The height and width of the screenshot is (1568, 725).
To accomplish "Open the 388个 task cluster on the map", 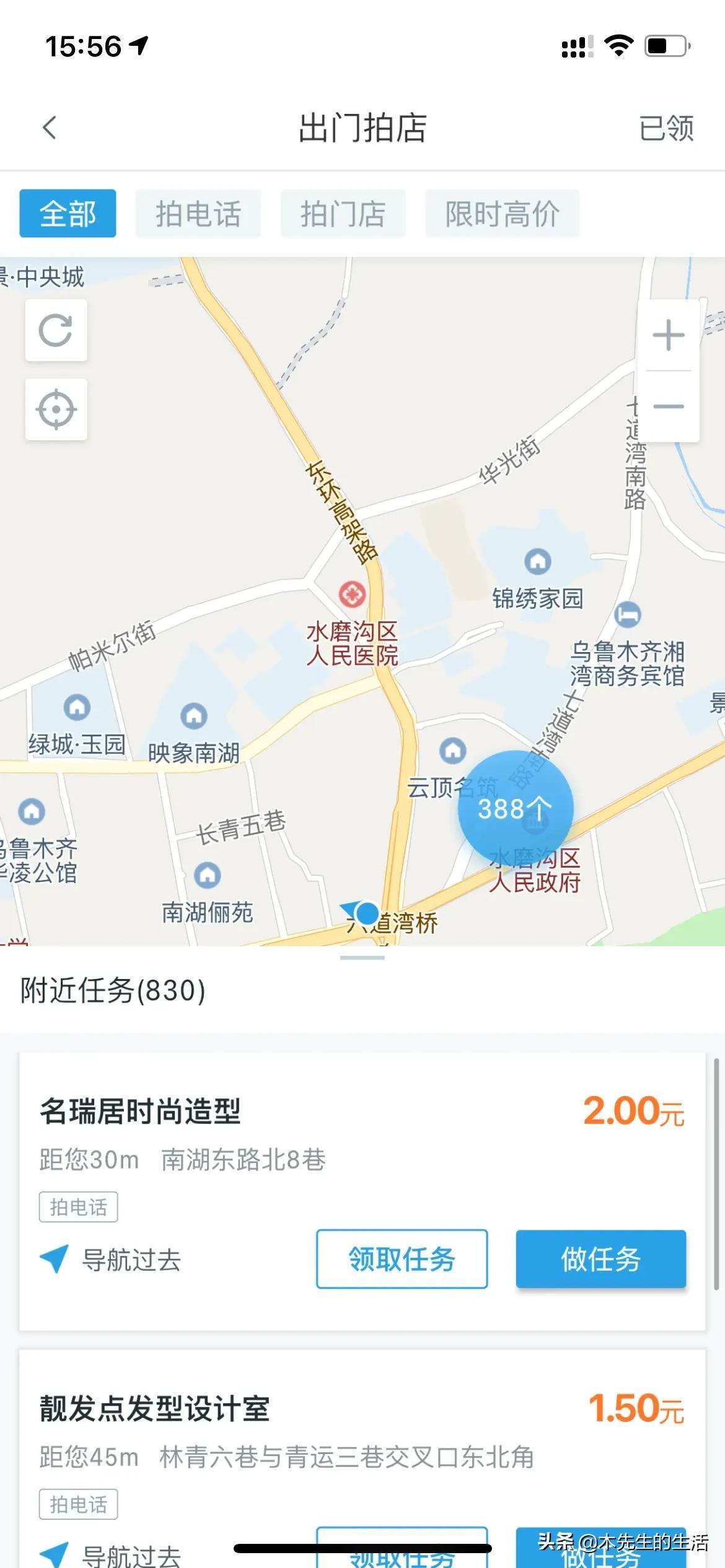I will point(515,808).
